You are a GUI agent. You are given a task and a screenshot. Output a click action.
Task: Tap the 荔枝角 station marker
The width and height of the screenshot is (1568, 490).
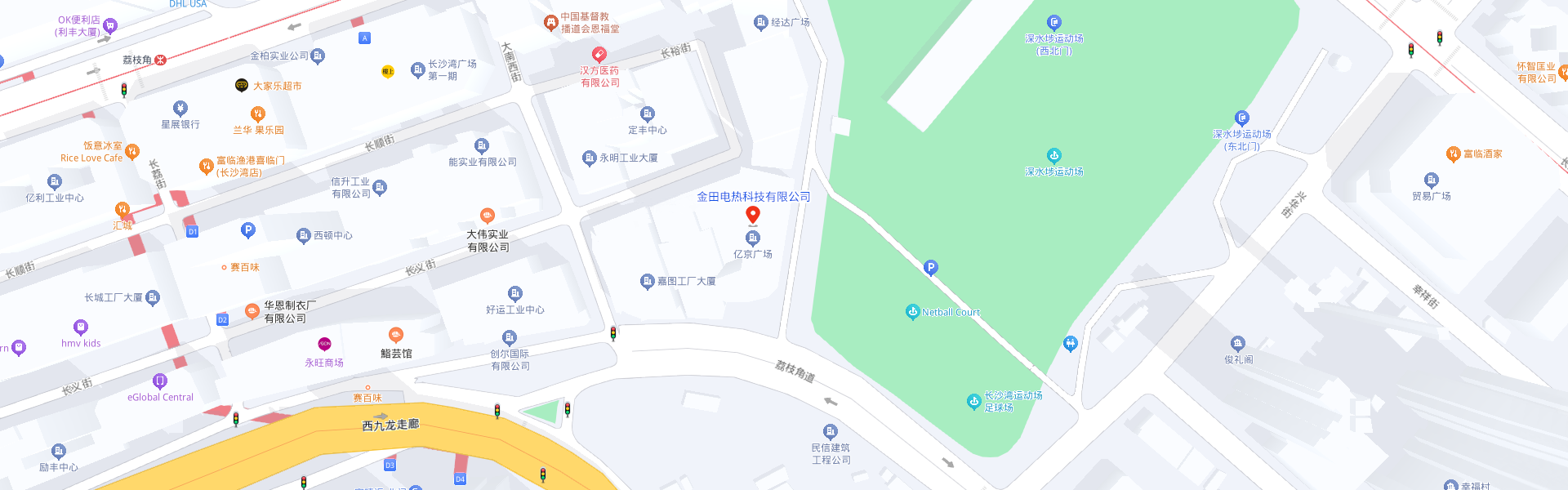pos(161,60)
